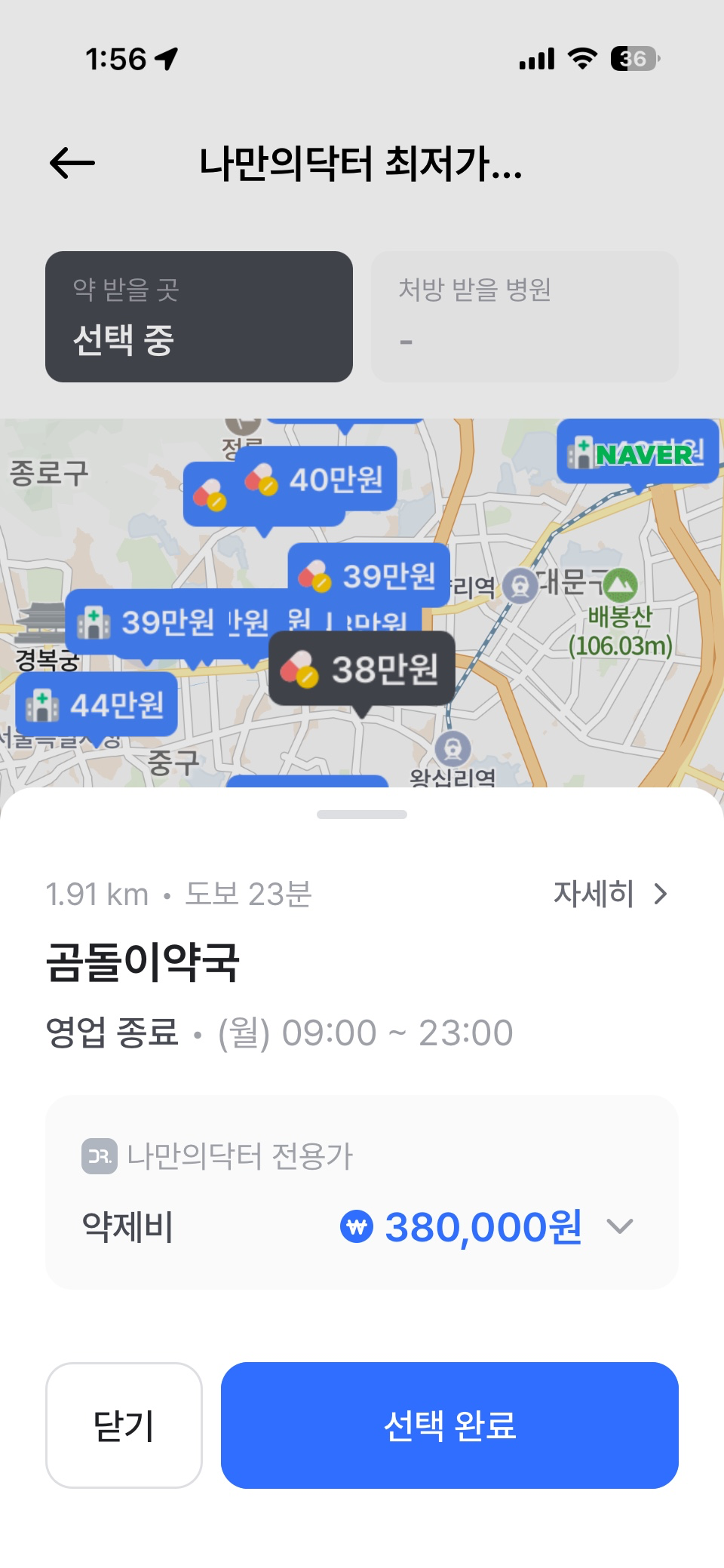Select the 처방 받을 병원 step tab

[525, 317]
